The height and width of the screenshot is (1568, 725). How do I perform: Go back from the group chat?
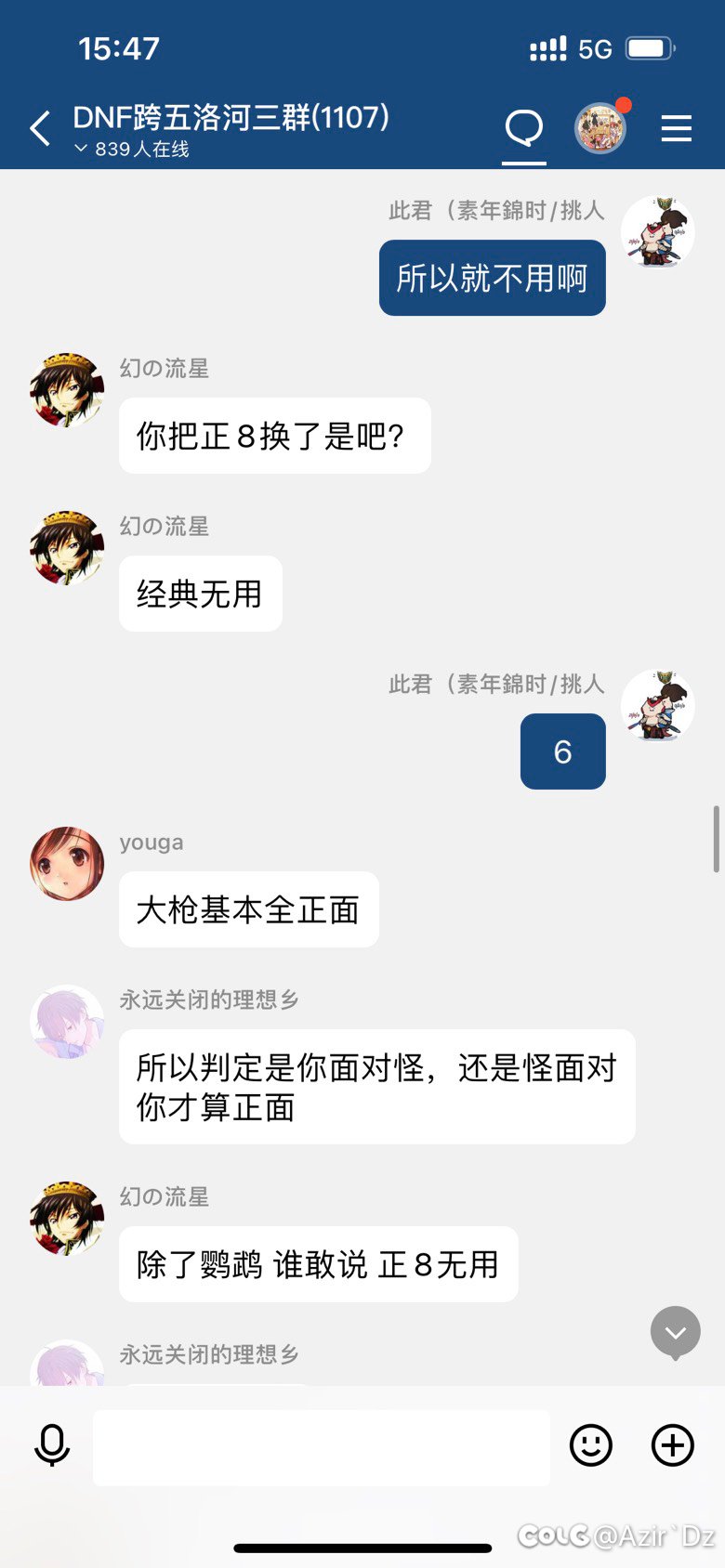tap(41, 129)
